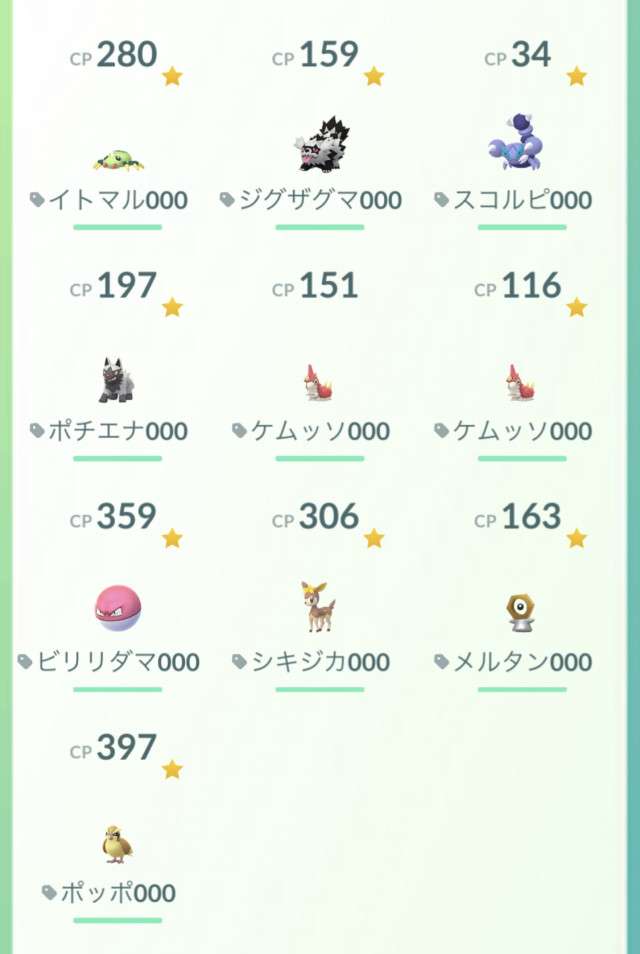
Task: Select ジグザグマ000 with CP 159
Action: point(320,150)
